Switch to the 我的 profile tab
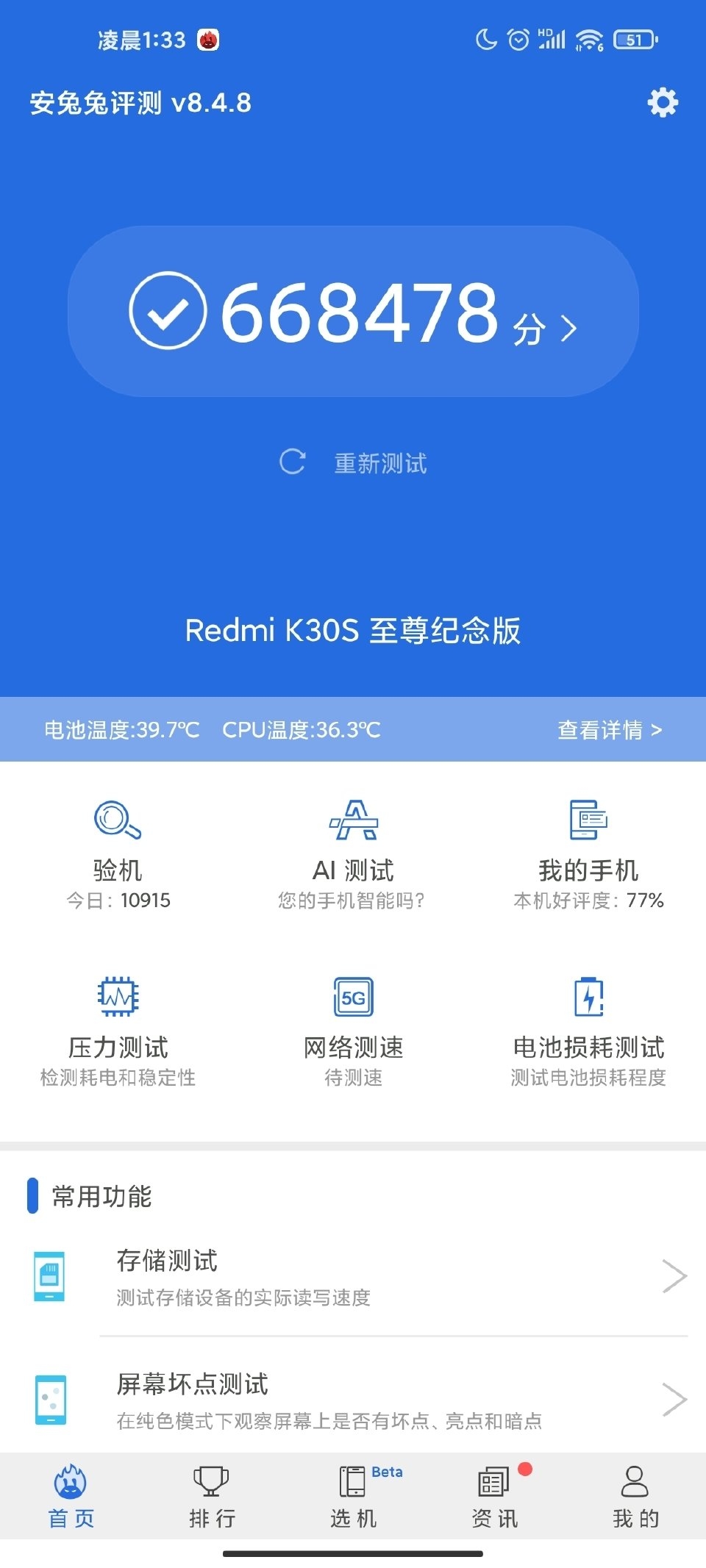 pos(635,1496)
